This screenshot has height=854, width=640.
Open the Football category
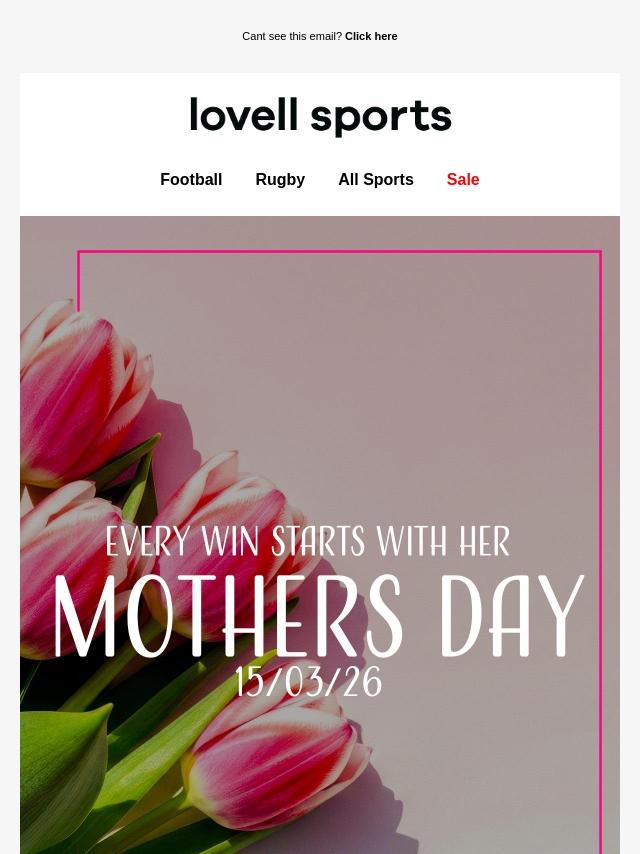tap(191, 179)
